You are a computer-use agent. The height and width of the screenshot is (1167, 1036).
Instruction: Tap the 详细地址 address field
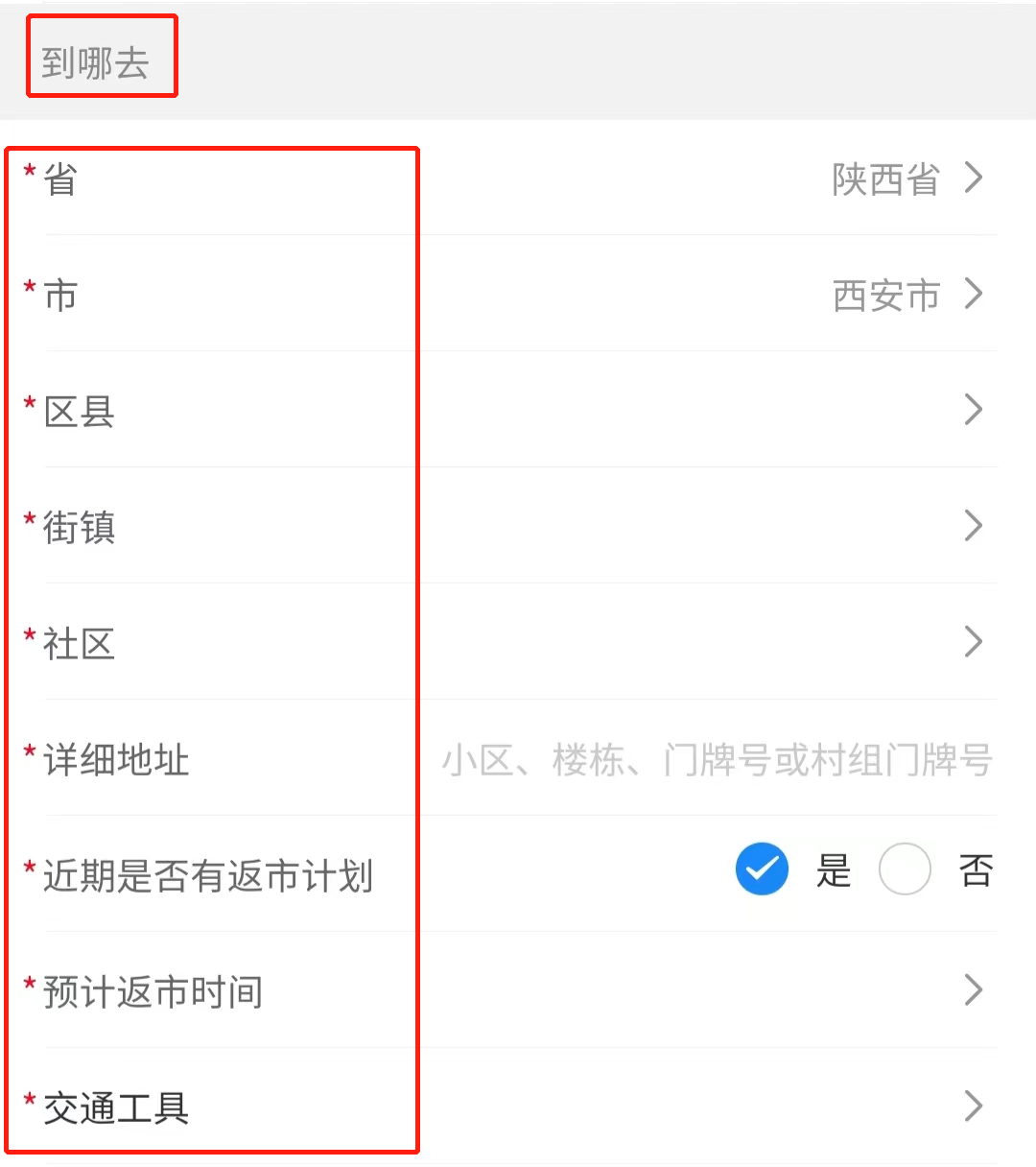click(716, 760)
